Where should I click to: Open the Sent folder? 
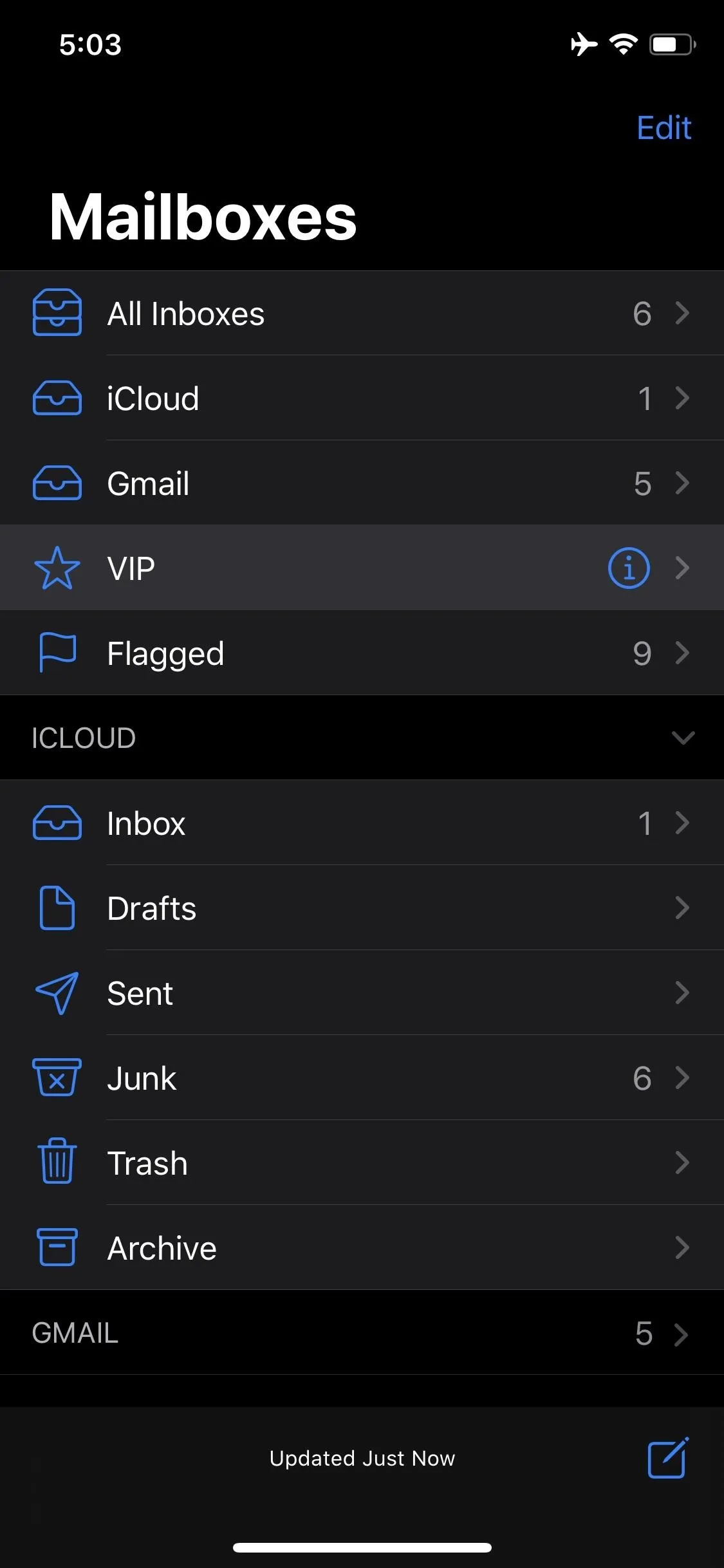pos(362,993)
